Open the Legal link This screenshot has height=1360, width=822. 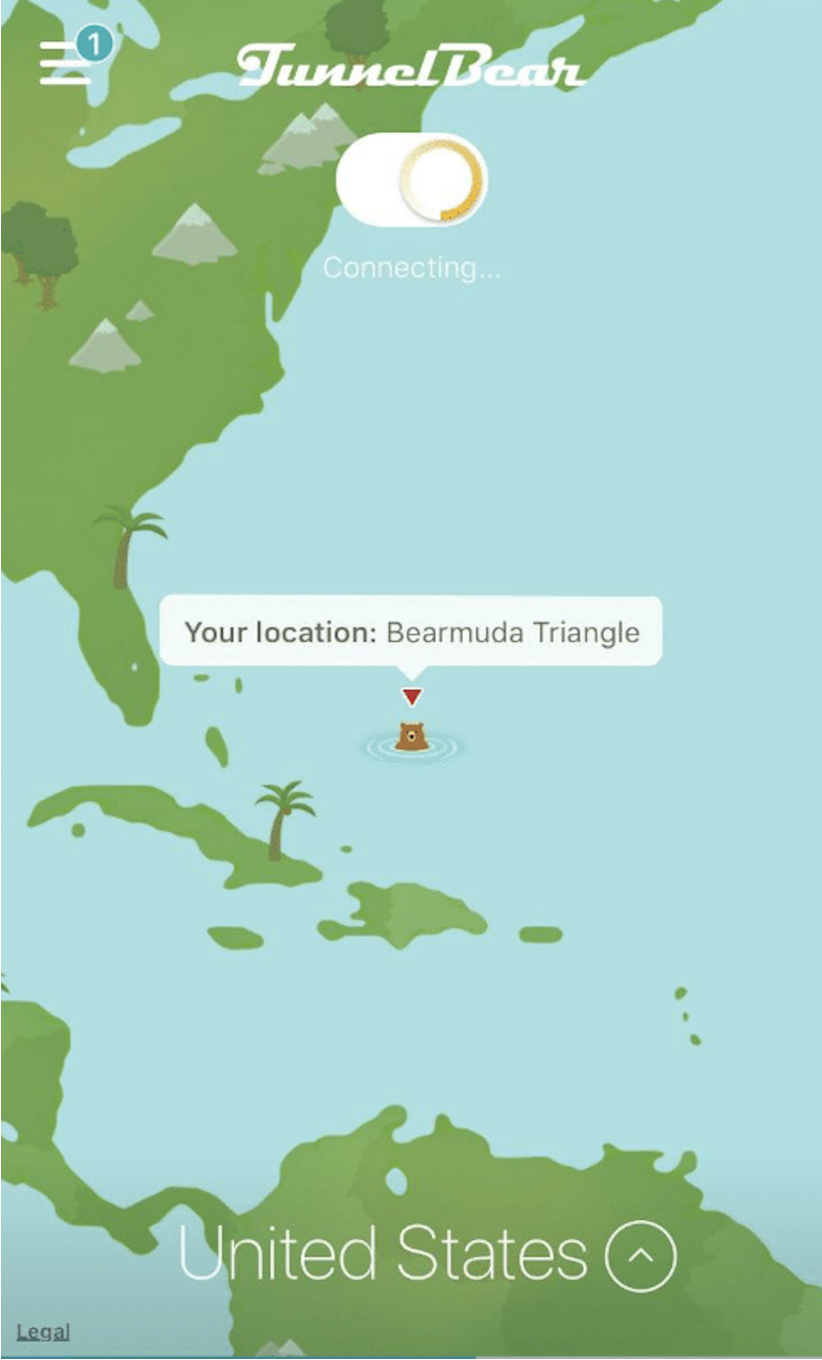tap(43, 1331)
